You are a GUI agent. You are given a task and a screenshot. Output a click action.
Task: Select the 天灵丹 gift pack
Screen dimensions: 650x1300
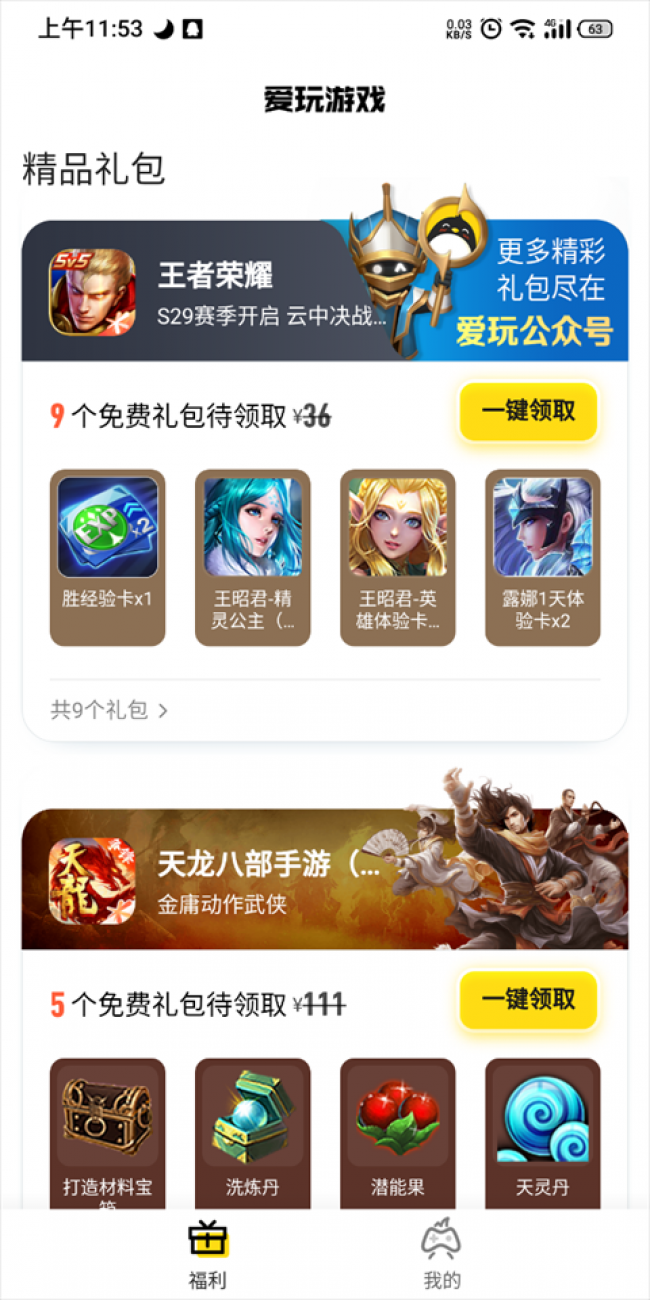point(543,1135)
